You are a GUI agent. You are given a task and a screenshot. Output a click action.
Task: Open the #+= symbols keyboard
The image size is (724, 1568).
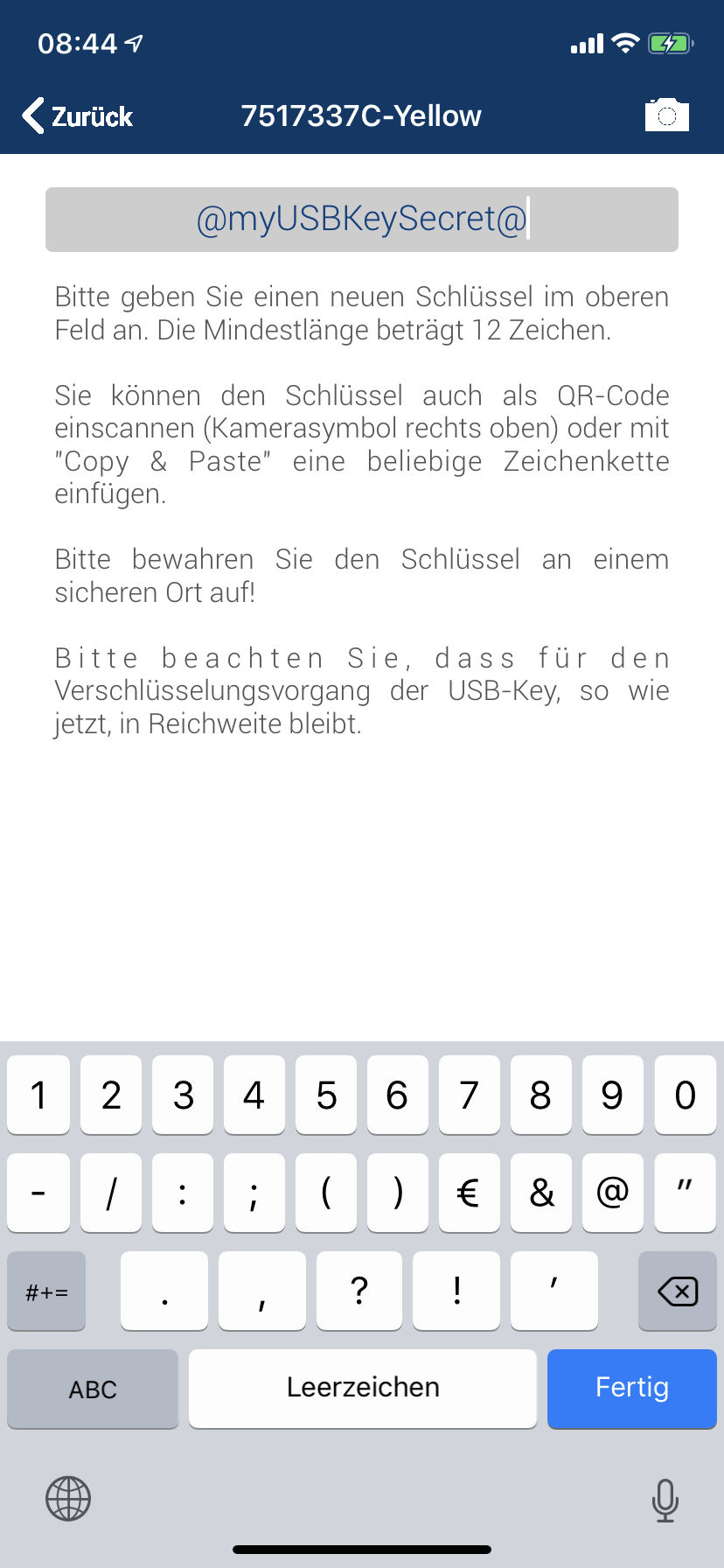46,1291
